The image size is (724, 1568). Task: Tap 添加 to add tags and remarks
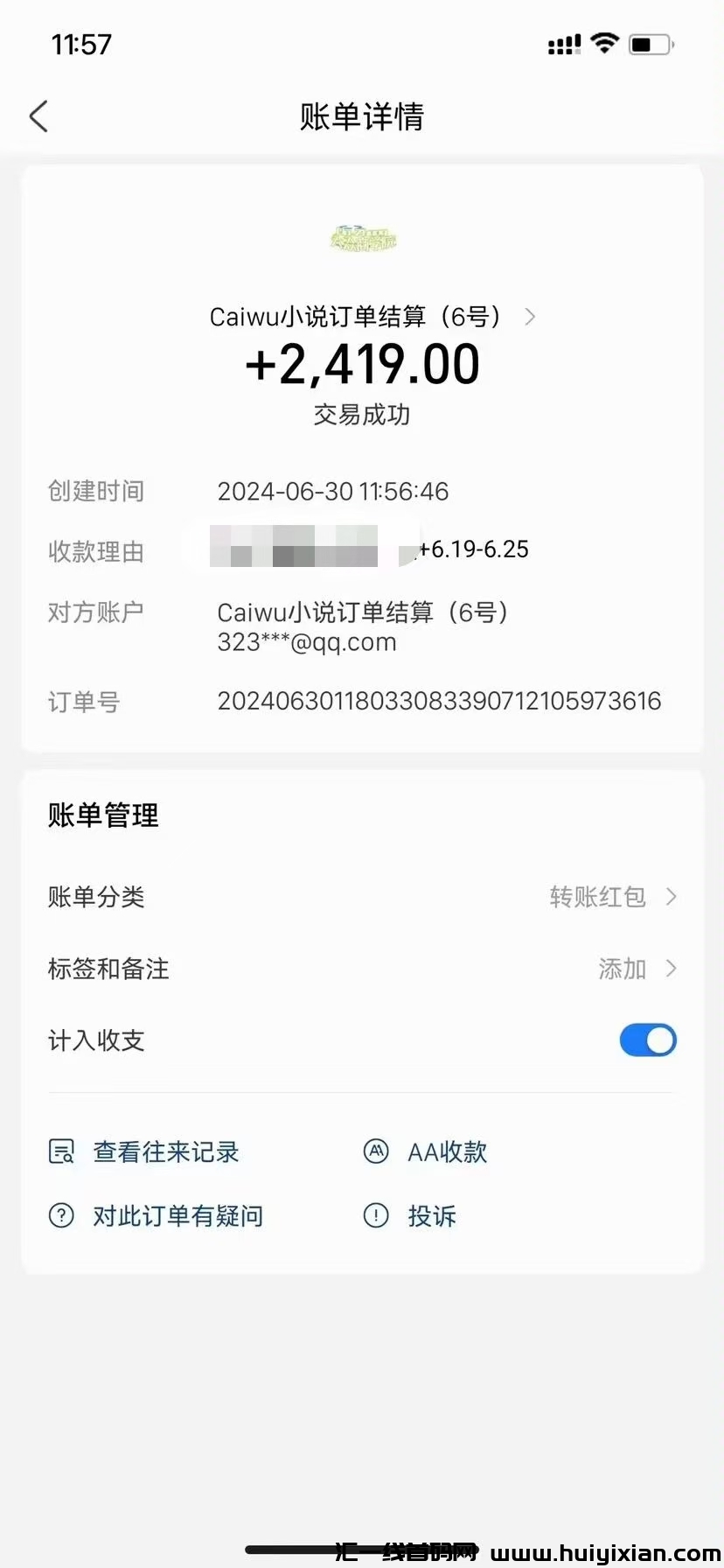point(622,968)
